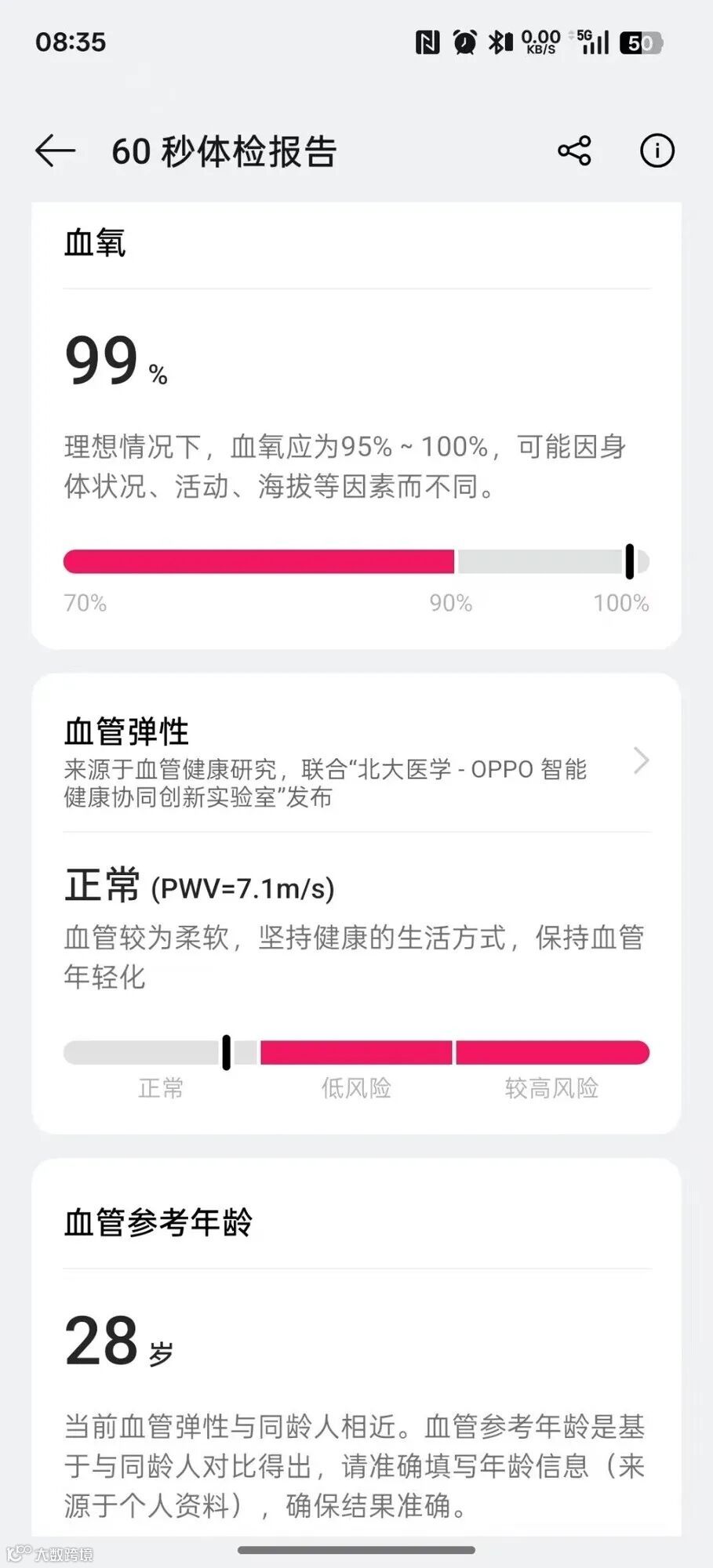Tap the 正常 (PWV=7.1m/s) result text
The height and width of the screenshot is (1568, 713).
(x=198, y=887)
